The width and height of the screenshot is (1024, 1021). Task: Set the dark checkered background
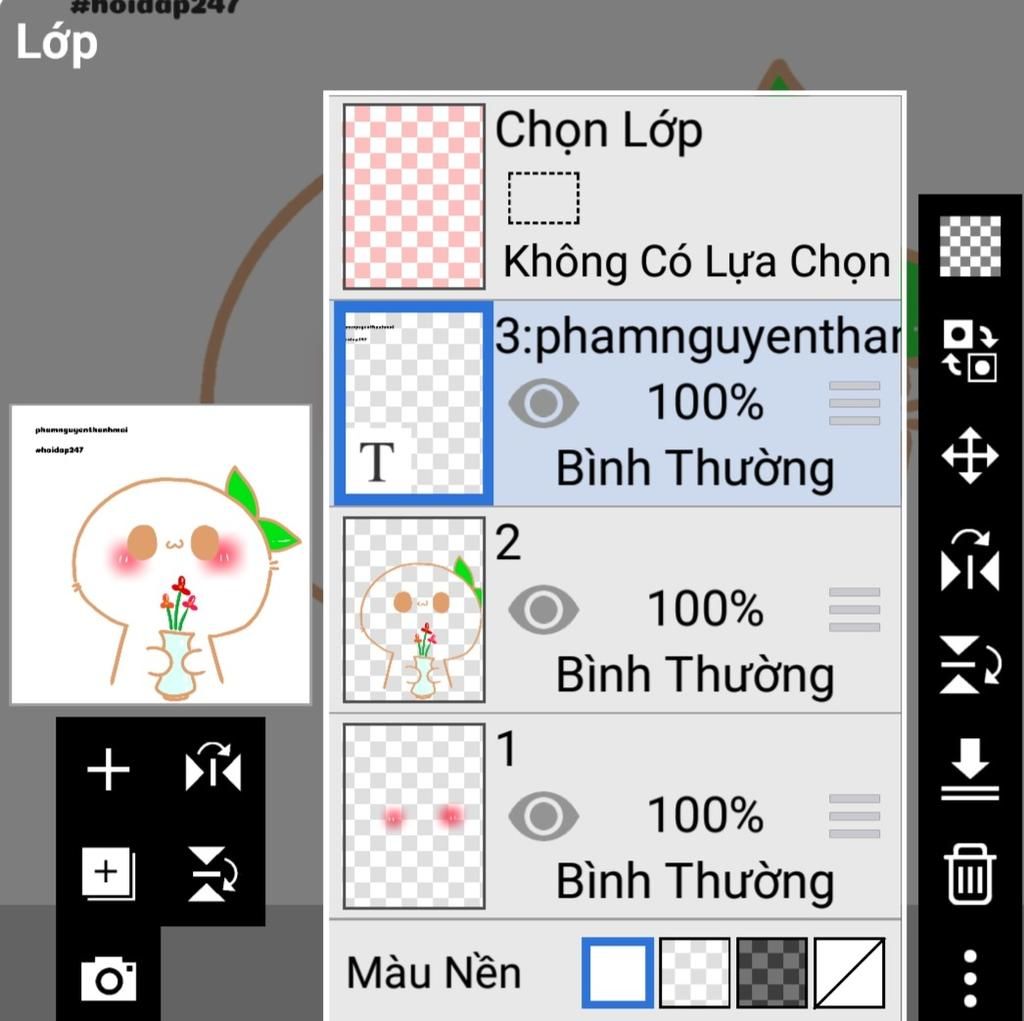pyautogui.click(x=772, y=972)
